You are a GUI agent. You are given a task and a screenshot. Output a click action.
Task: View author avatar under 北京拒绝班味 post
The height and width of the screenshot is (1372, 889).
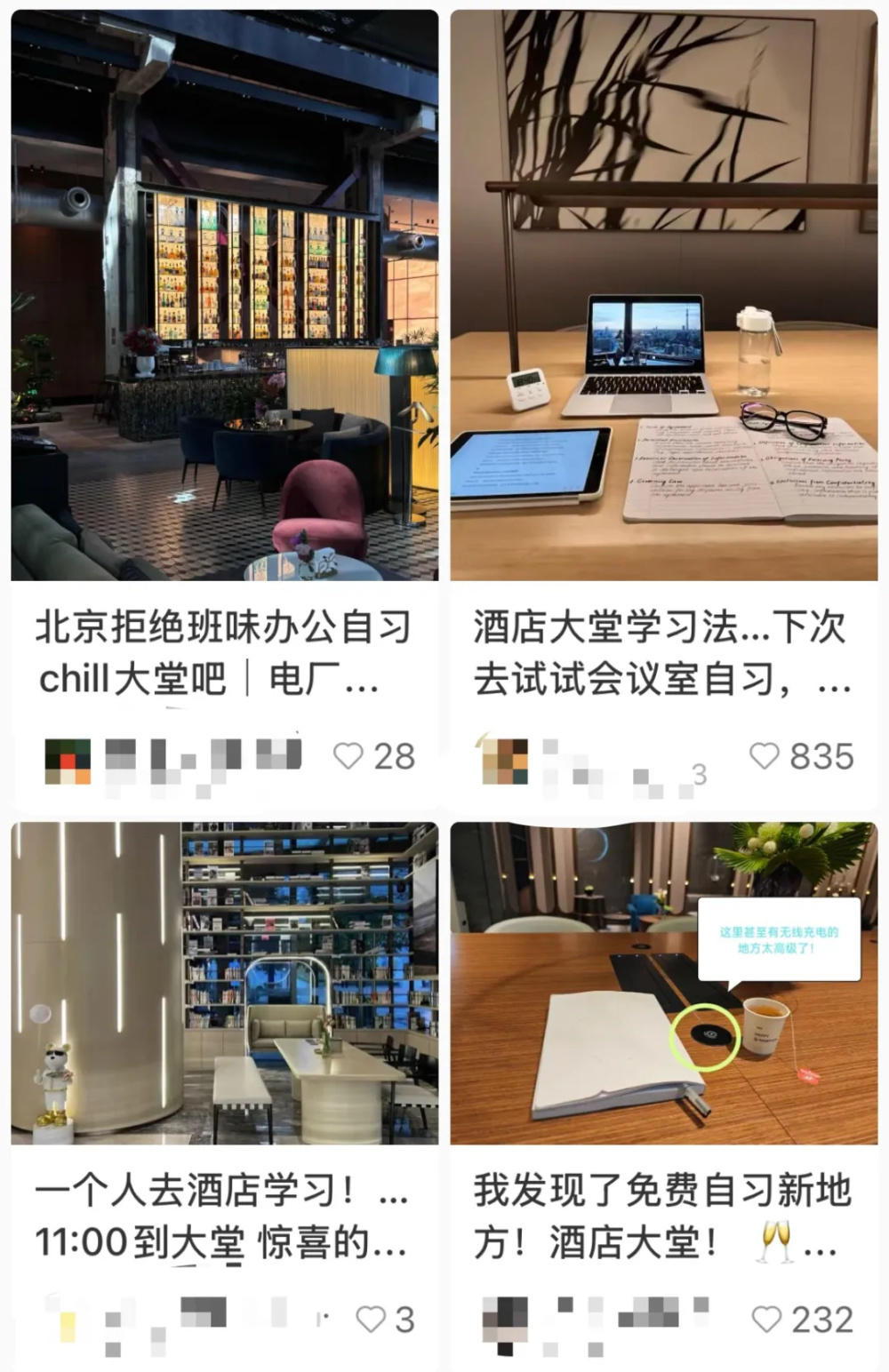(68, 762)
